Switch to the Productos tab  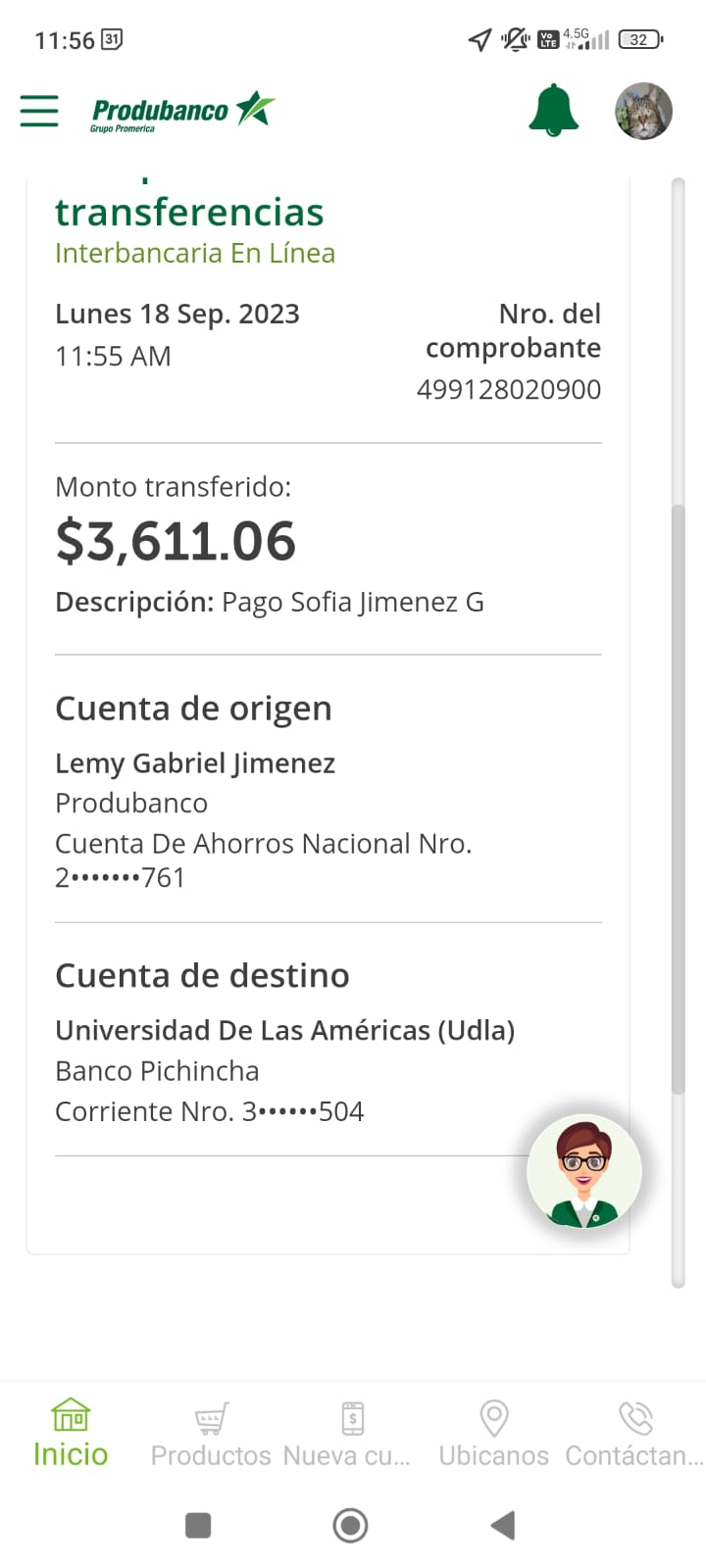tap(211, 1434)
